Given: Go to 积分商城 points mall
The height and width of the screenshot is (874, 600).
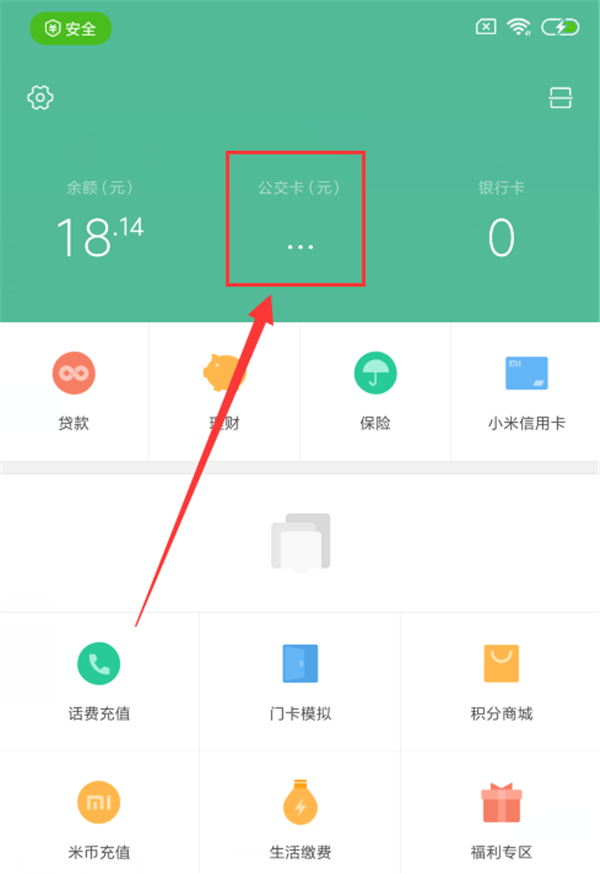Looking at the screenshot, I should 501,680.
